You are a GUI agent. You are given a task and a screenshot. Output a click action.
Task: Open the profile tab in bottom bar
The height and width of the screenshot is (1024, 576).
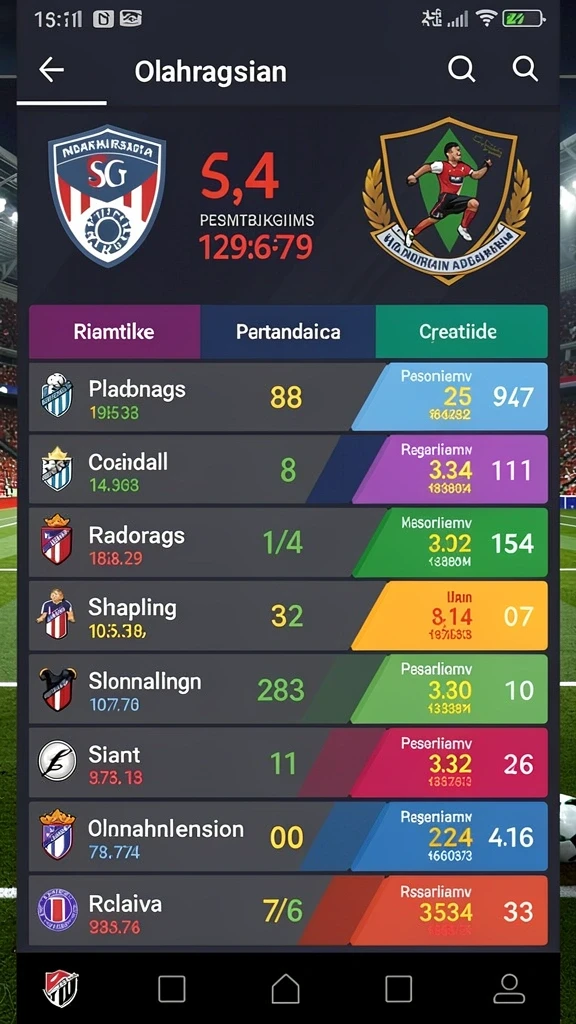509,989
